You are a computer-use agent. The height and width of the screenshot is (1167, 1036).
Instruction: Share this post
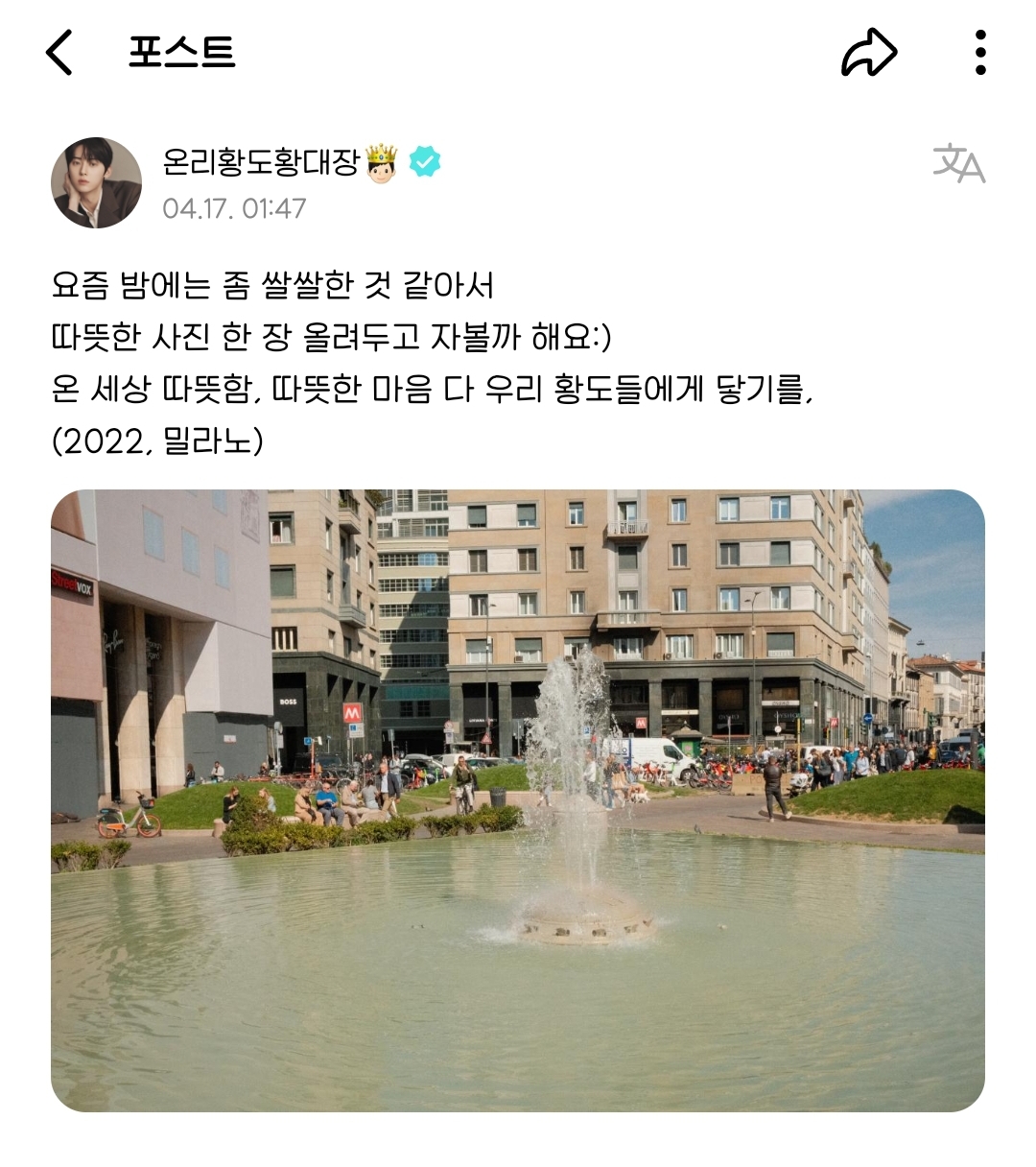(868, 52)
